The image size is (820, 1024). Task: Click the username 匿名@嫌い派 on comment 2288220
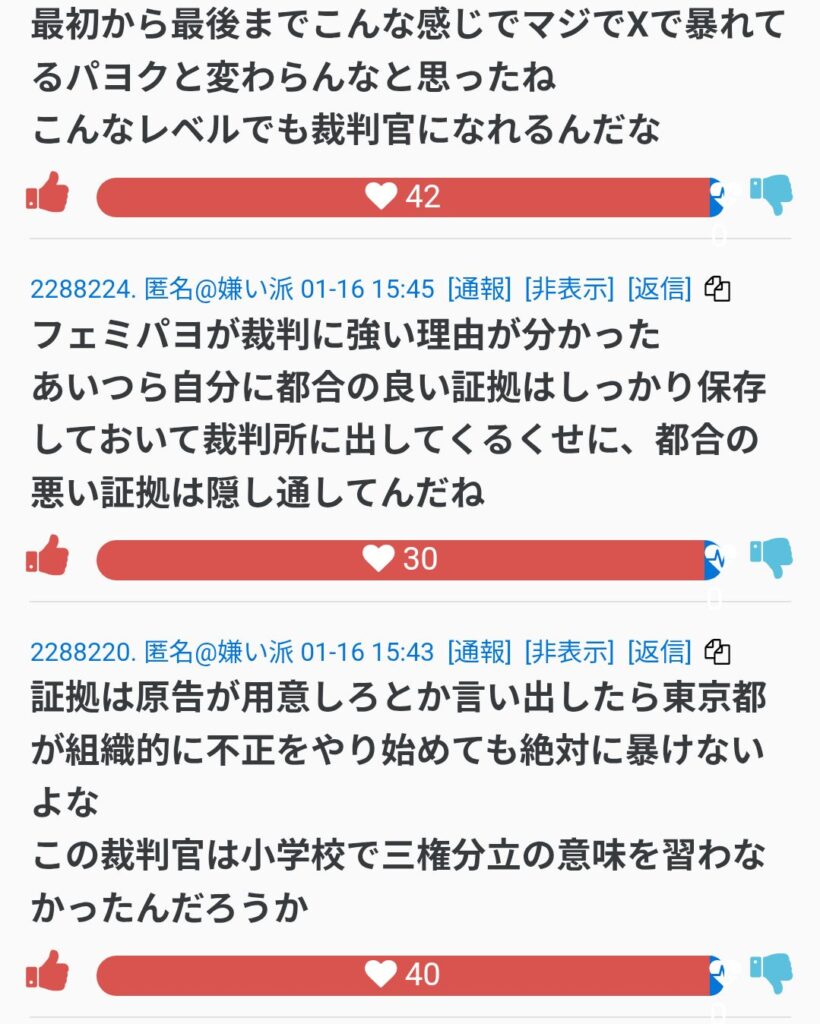pos(222,650)
